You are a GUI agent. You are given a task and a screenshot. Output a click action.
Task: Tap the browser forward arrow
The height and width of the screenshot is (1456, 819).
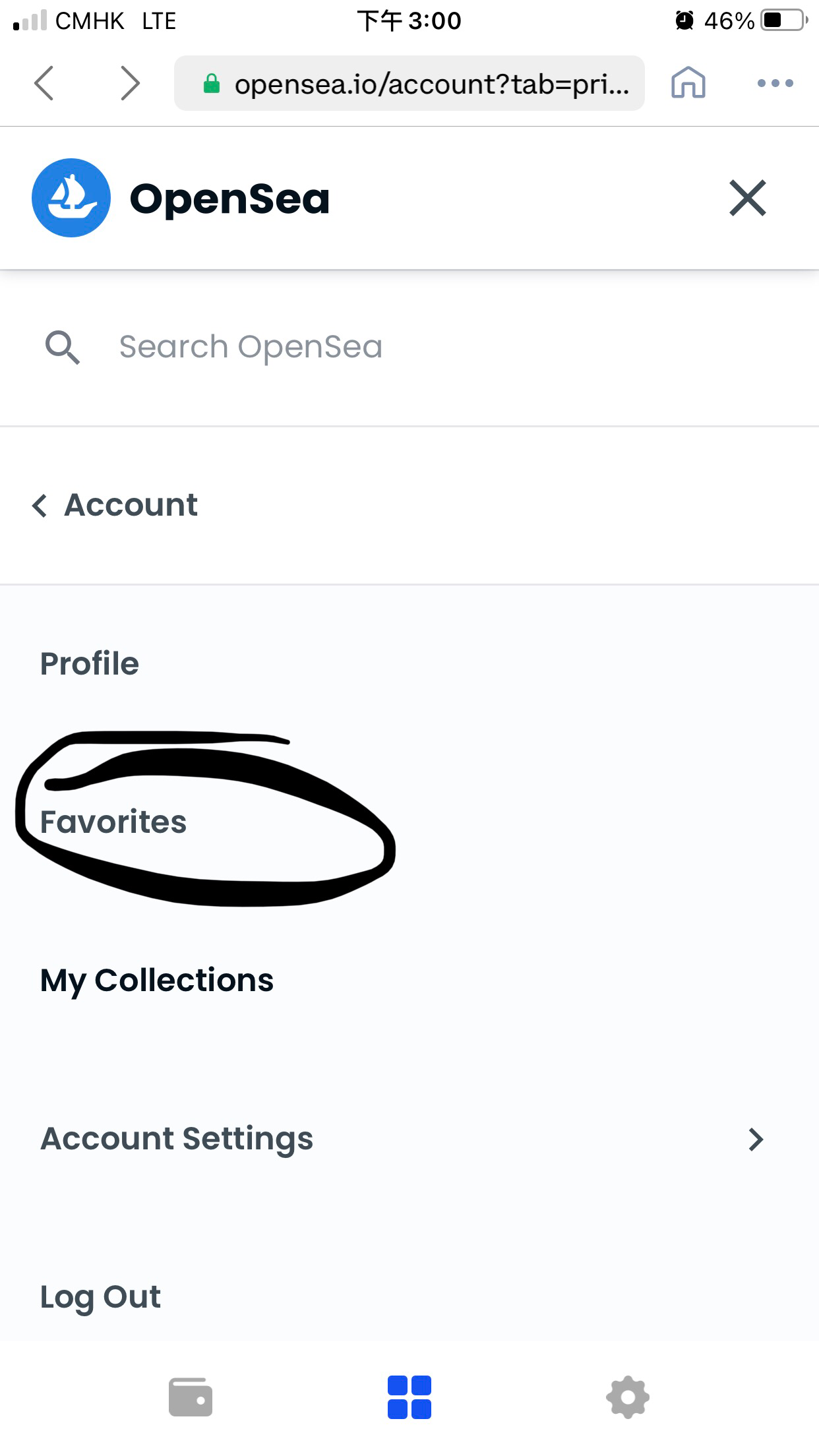(130, 83)
